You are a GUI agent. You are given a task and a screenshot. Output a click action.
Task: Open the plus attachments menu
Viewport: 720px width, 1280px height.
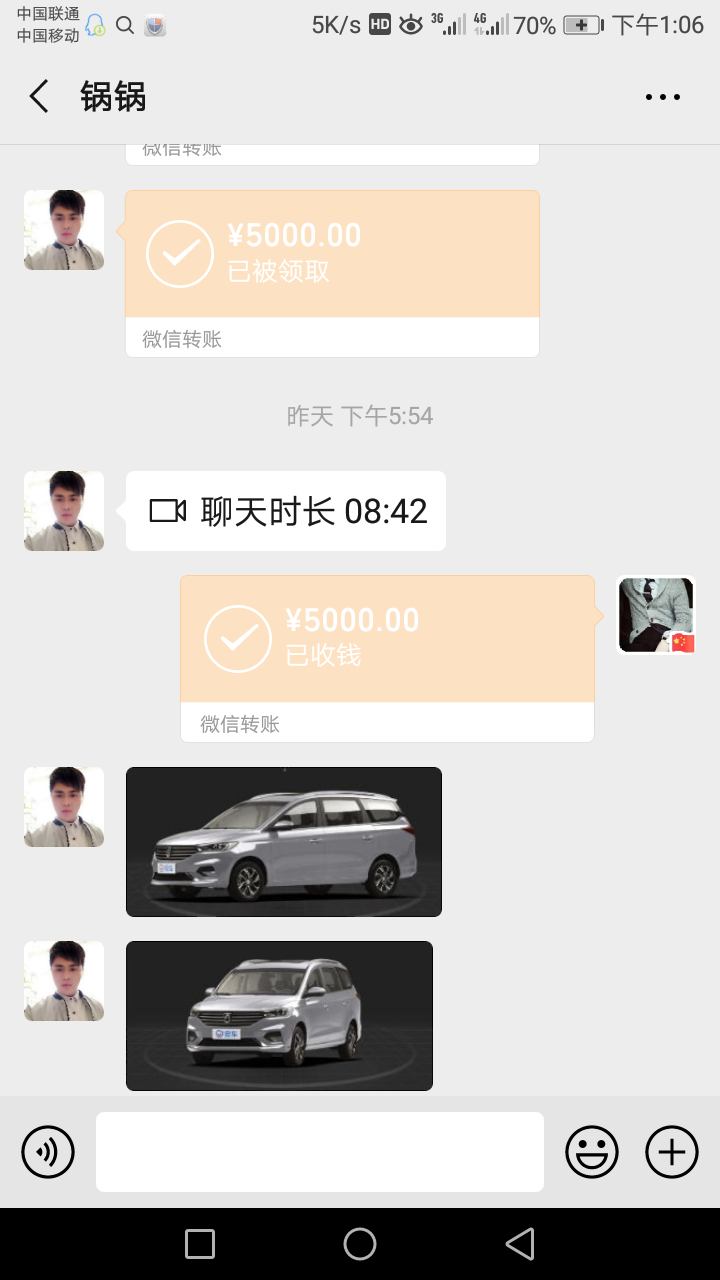point(672,1152)
